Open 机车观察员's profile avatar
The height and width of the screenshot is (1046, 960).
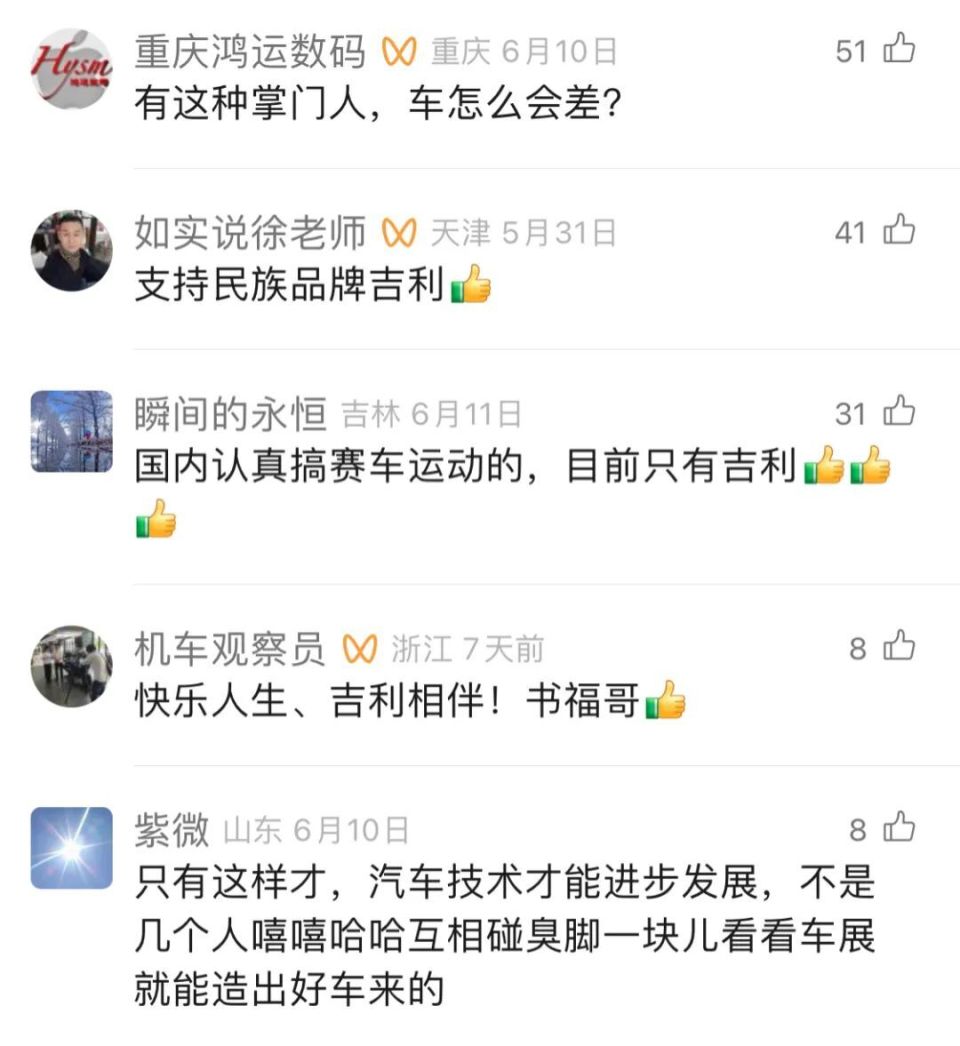71,666
